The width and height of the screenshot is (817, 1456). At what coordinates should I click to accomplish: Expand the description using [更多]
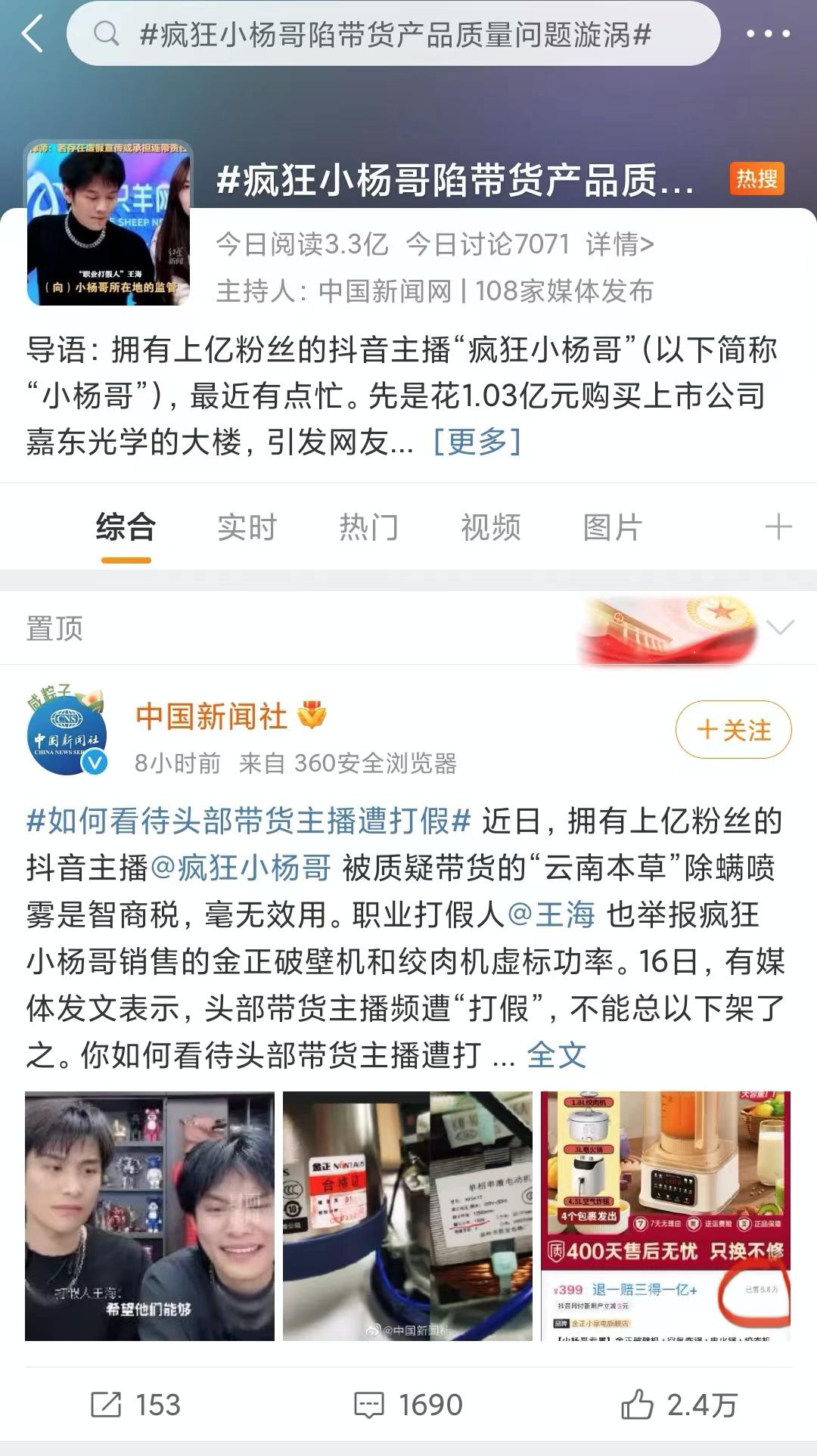tap(478, 441)
